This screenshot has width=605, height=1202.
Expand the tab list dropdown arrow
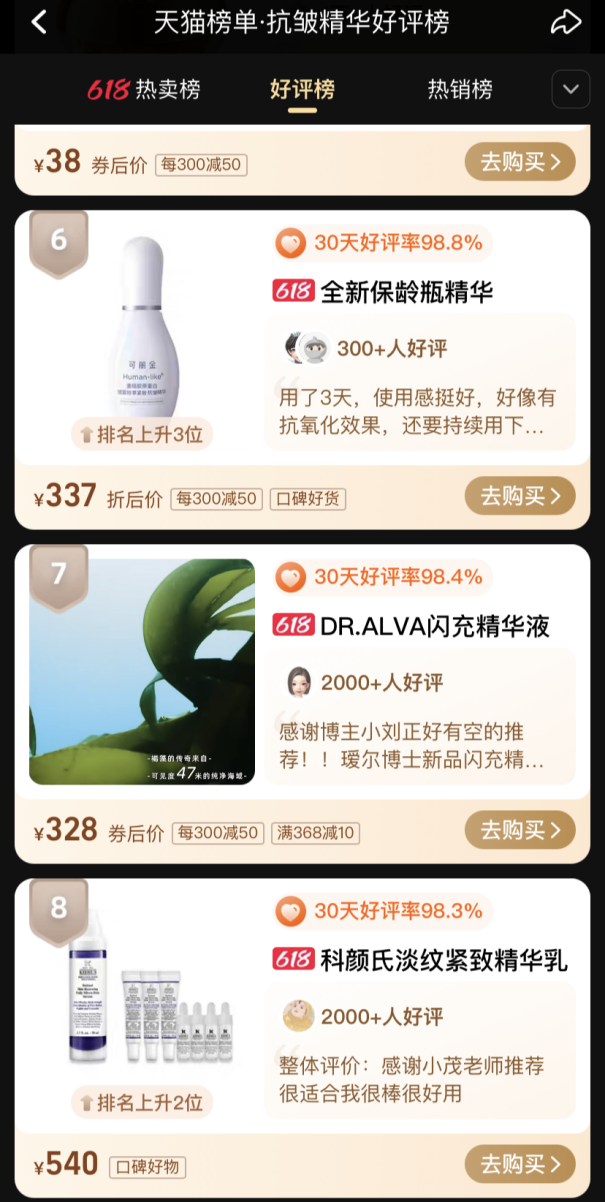(570, 89)
